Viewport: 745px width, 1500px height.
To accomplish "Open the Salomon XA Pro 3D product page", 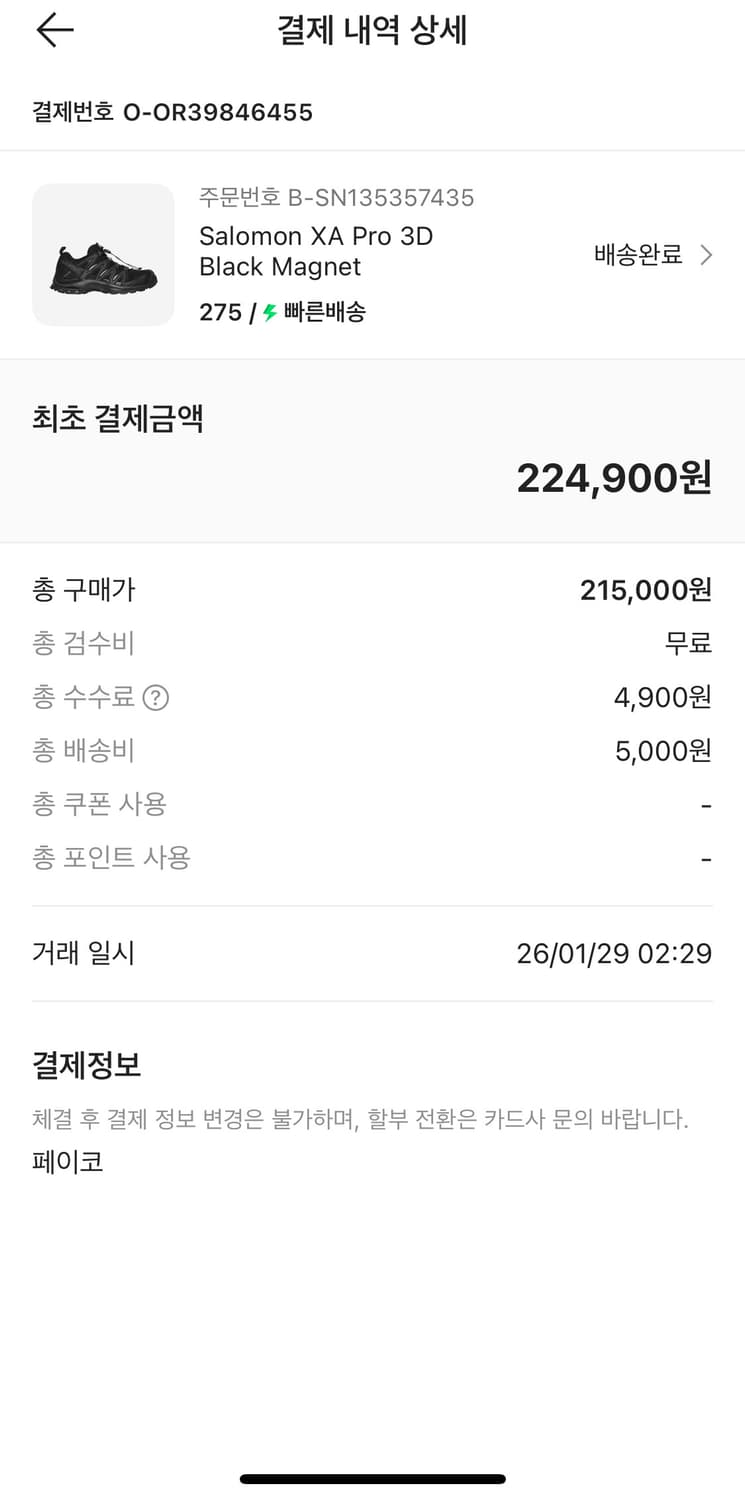I will (x=314, y=251).
